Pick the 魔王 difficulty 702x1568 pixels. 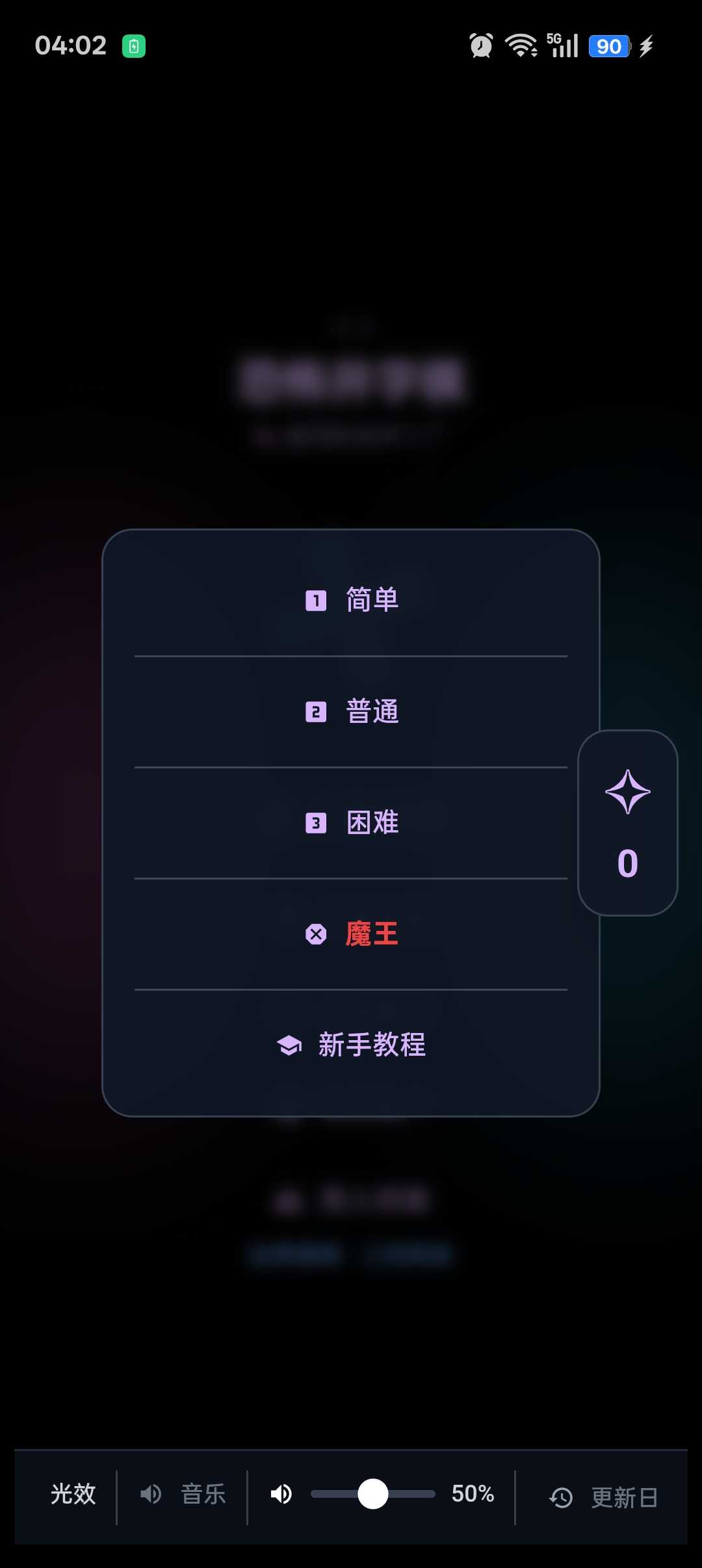351,934
